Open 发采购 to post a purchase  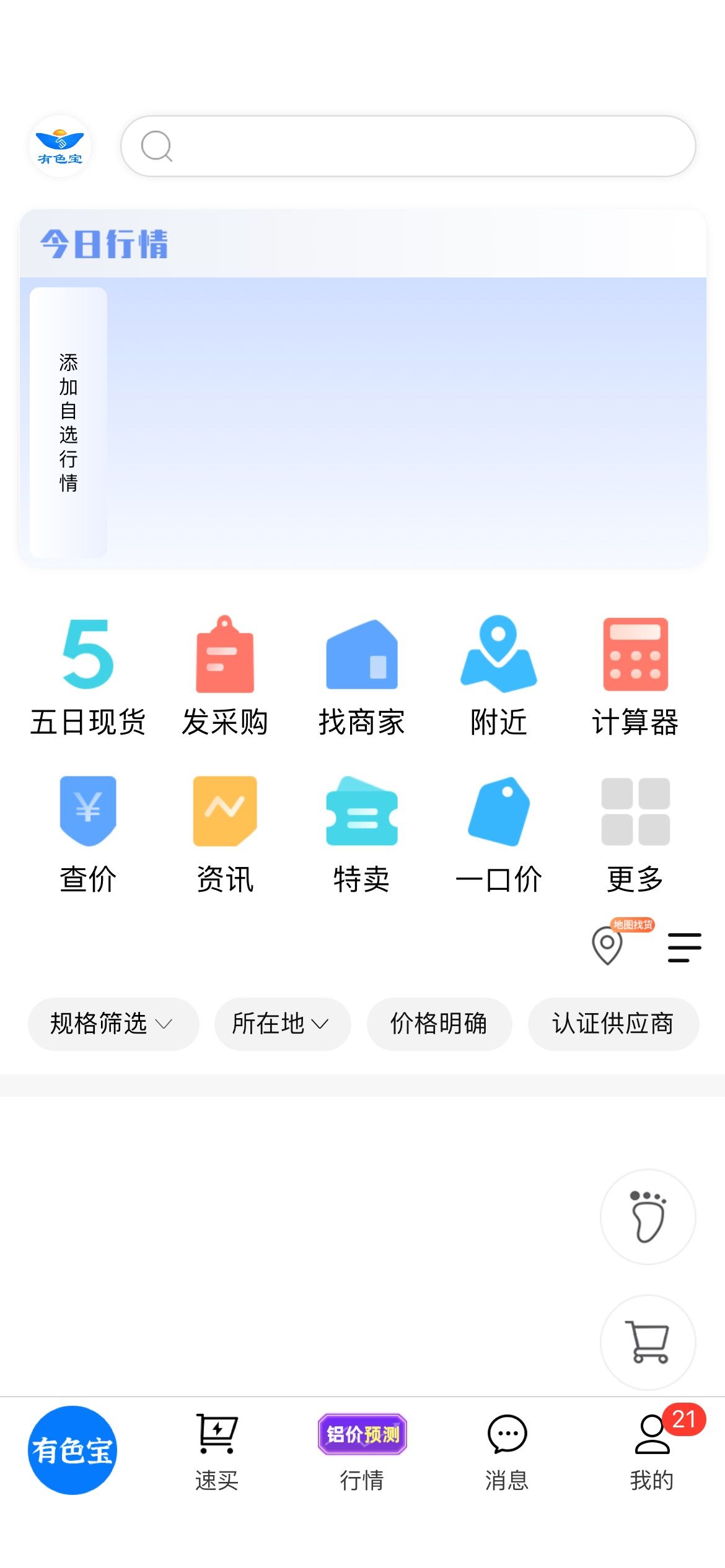225,676
